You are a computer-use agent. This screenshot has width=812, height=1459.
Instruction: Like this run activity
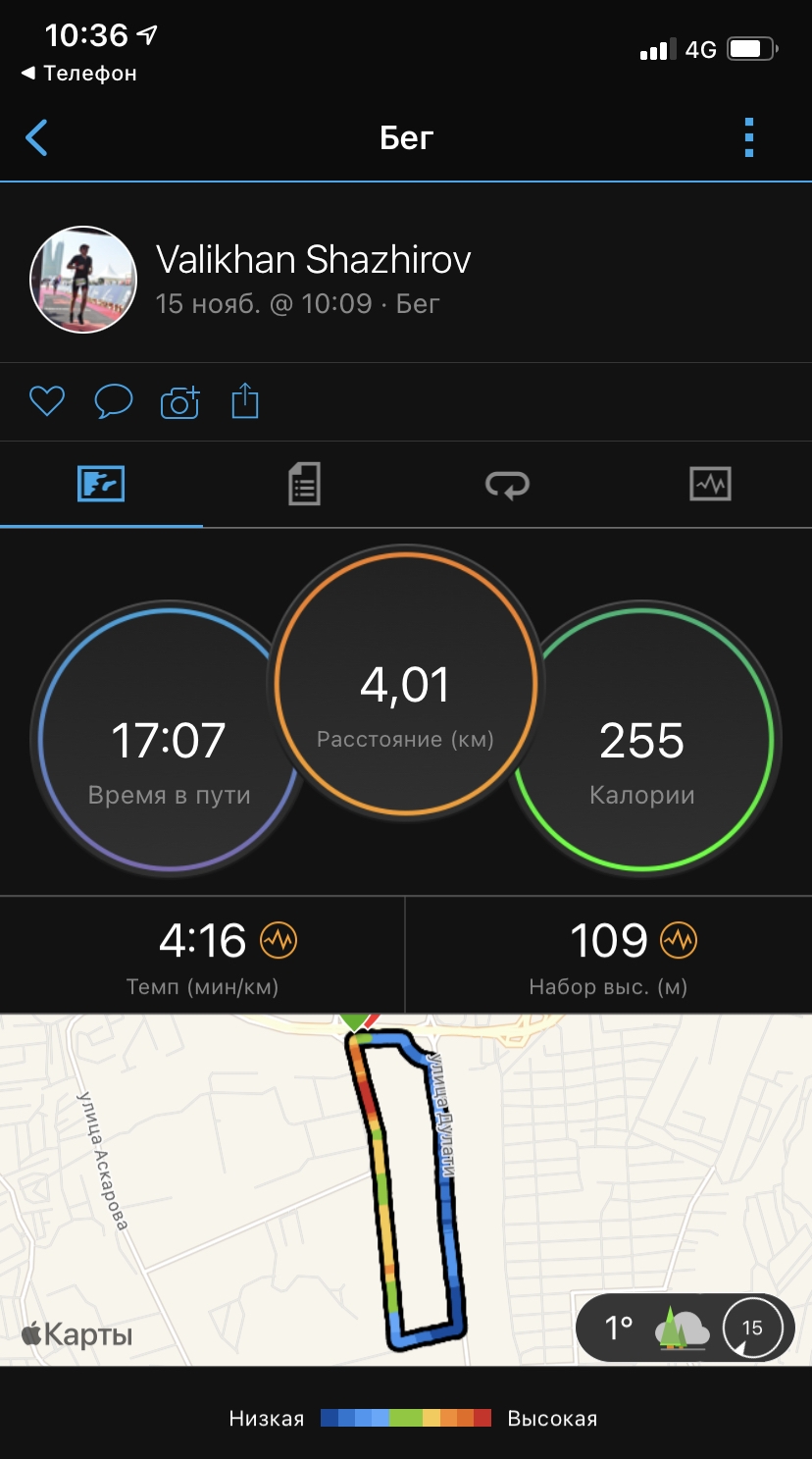[46, 401]
